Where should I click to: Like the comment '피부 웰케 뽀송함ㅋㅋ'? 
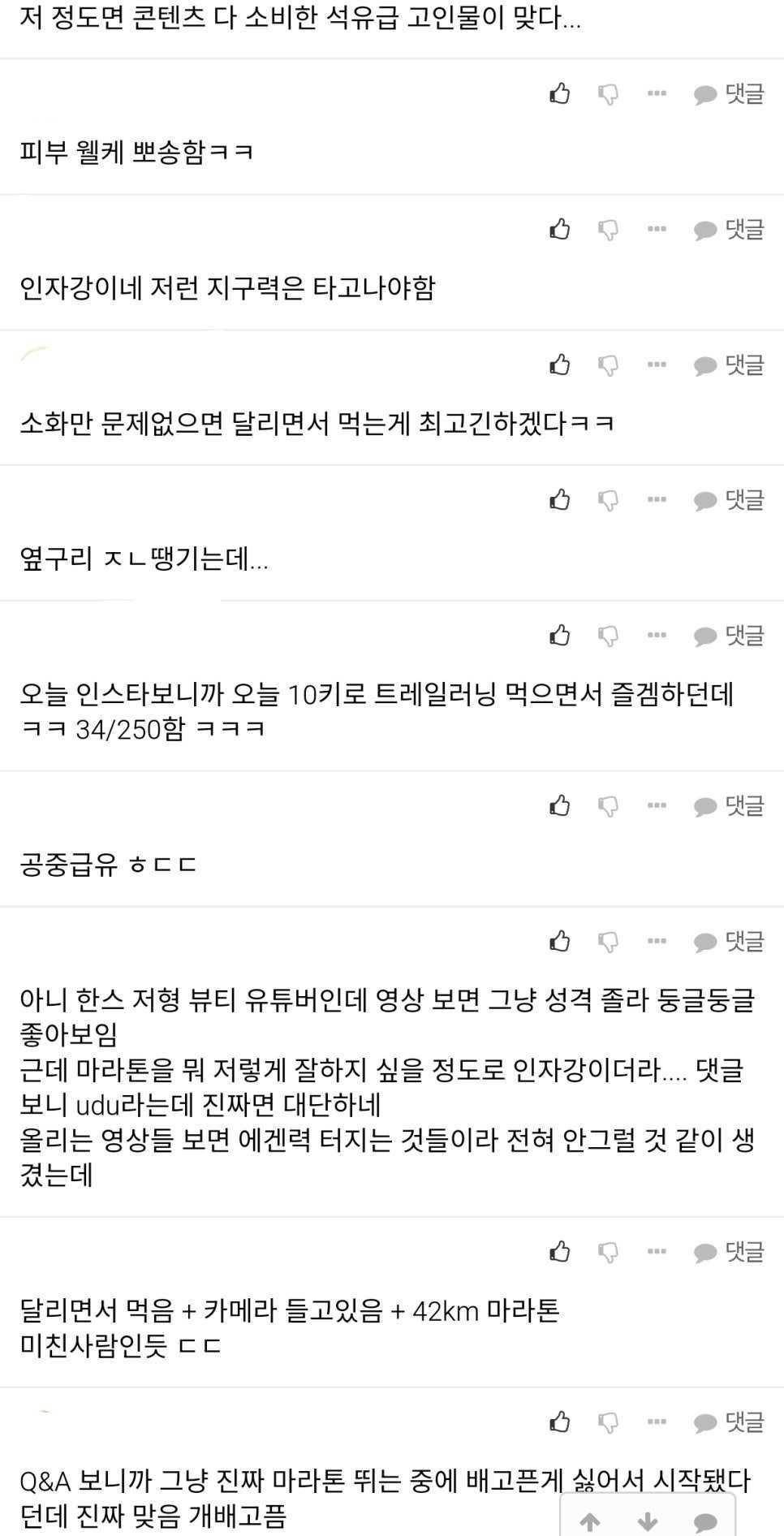pos(560,94)
